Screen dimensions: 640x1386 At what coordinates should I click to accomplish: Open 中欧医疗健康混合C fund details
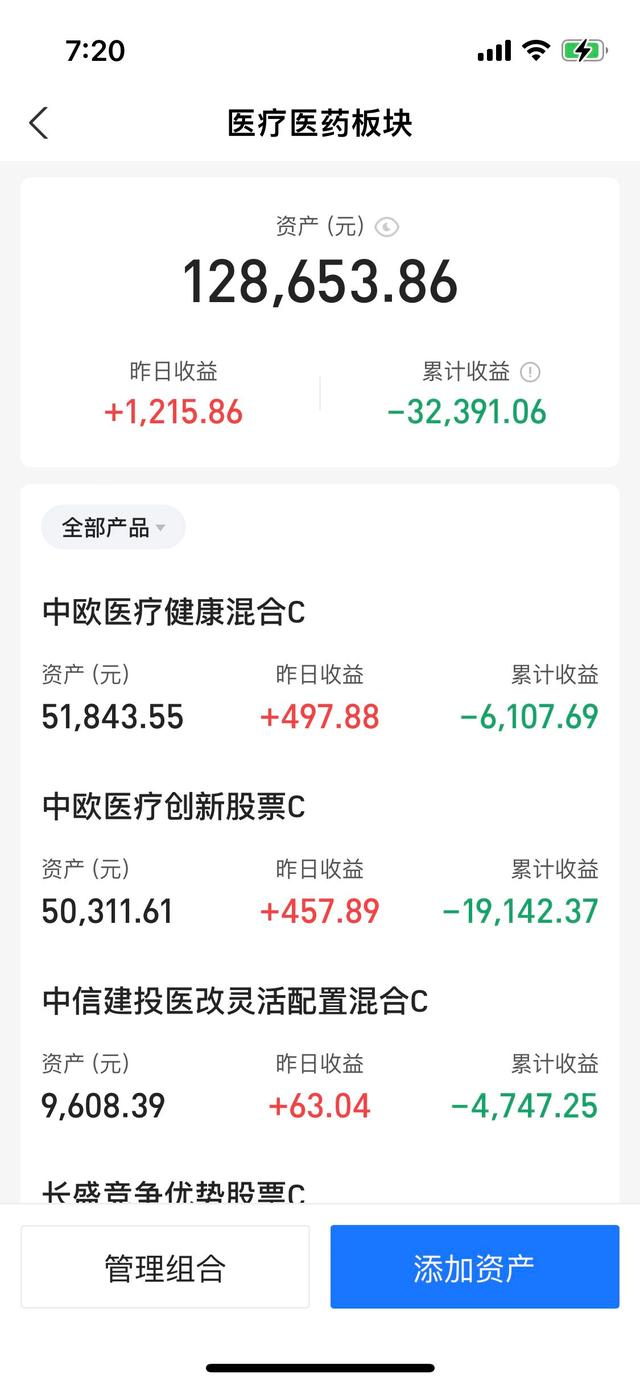tap(174, 612)
